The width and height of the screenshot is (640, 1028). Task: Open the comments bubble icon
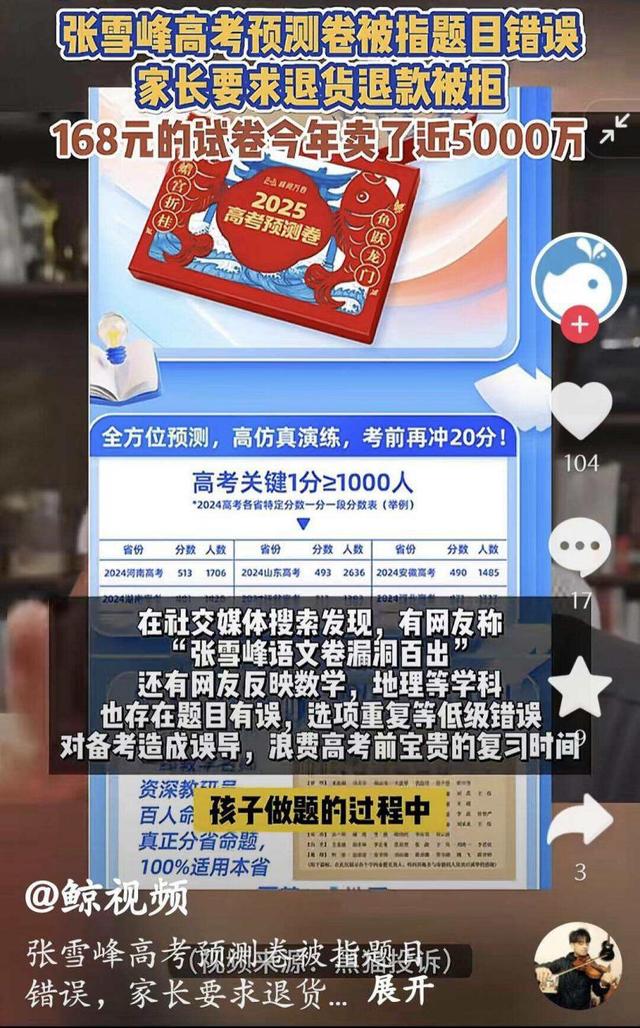pyautogui.click(x=580, y=549)
